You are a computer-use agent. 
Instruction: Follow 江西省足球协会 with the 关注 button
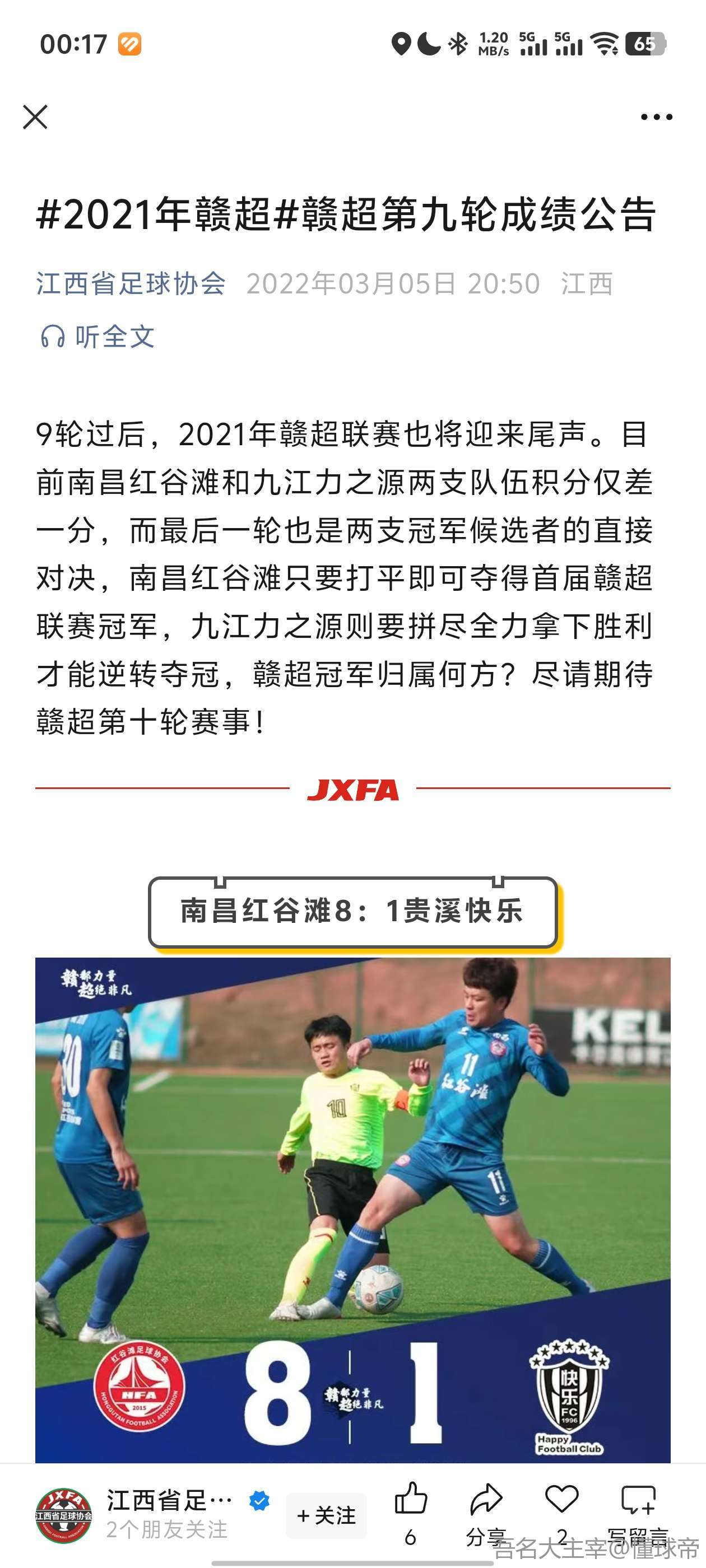(326, 1515)
